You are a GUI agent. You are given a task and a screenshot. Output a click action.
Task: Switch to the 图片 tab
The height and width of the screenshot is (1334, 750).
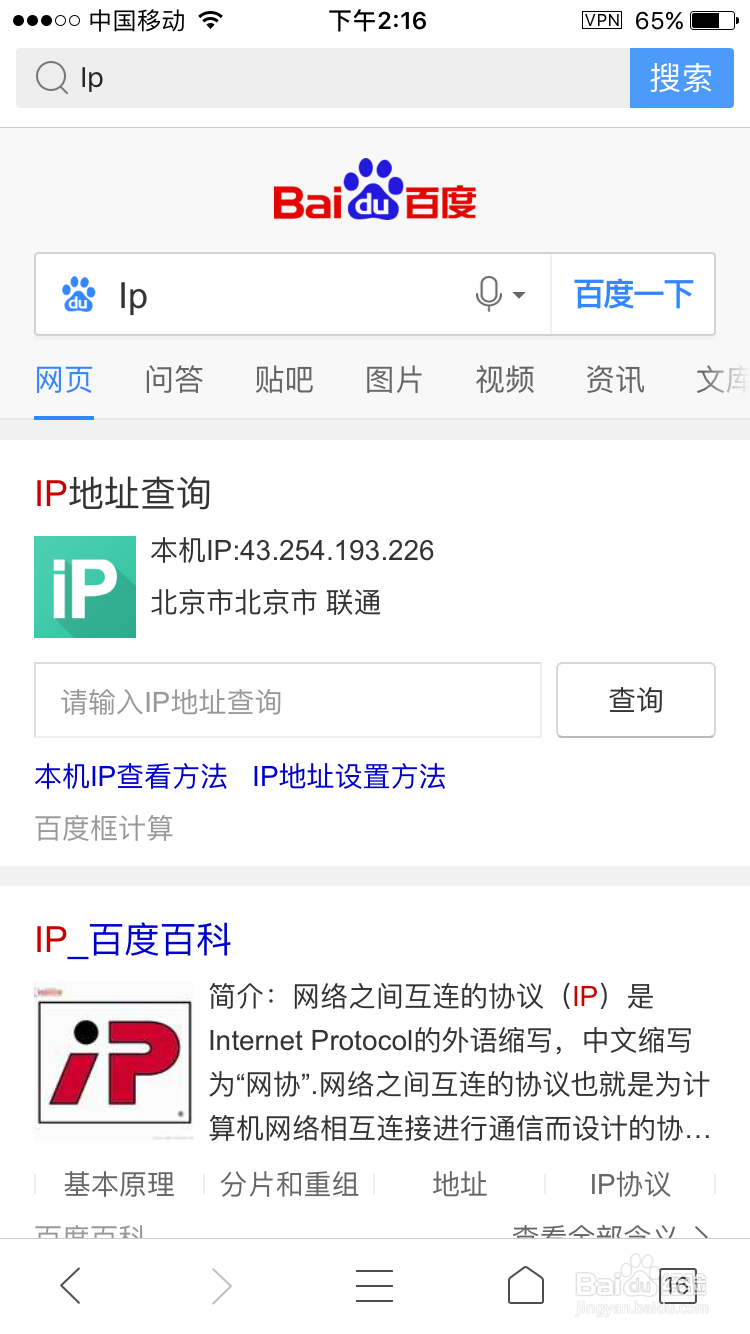coord(394,380)
